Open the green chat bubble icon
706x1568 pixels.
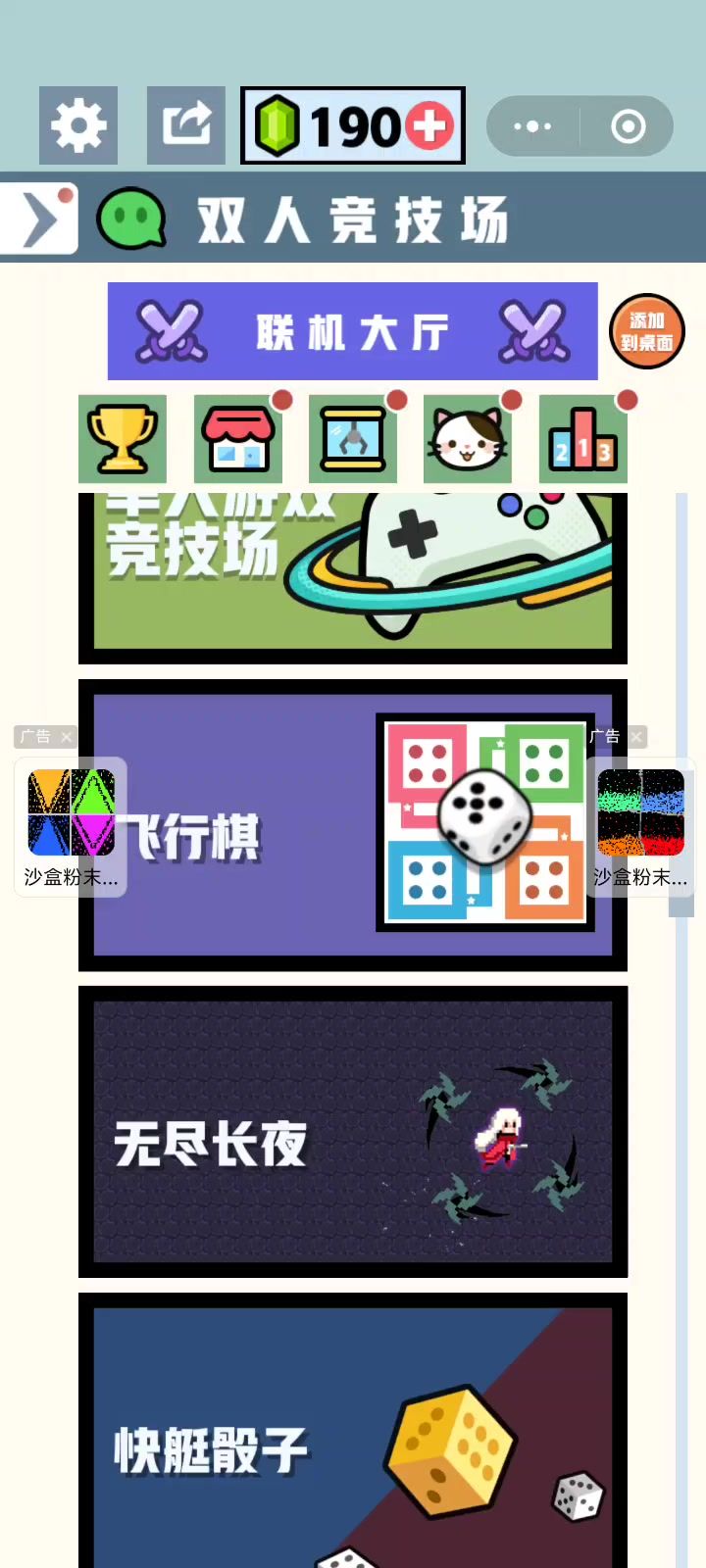coord(130,219)
